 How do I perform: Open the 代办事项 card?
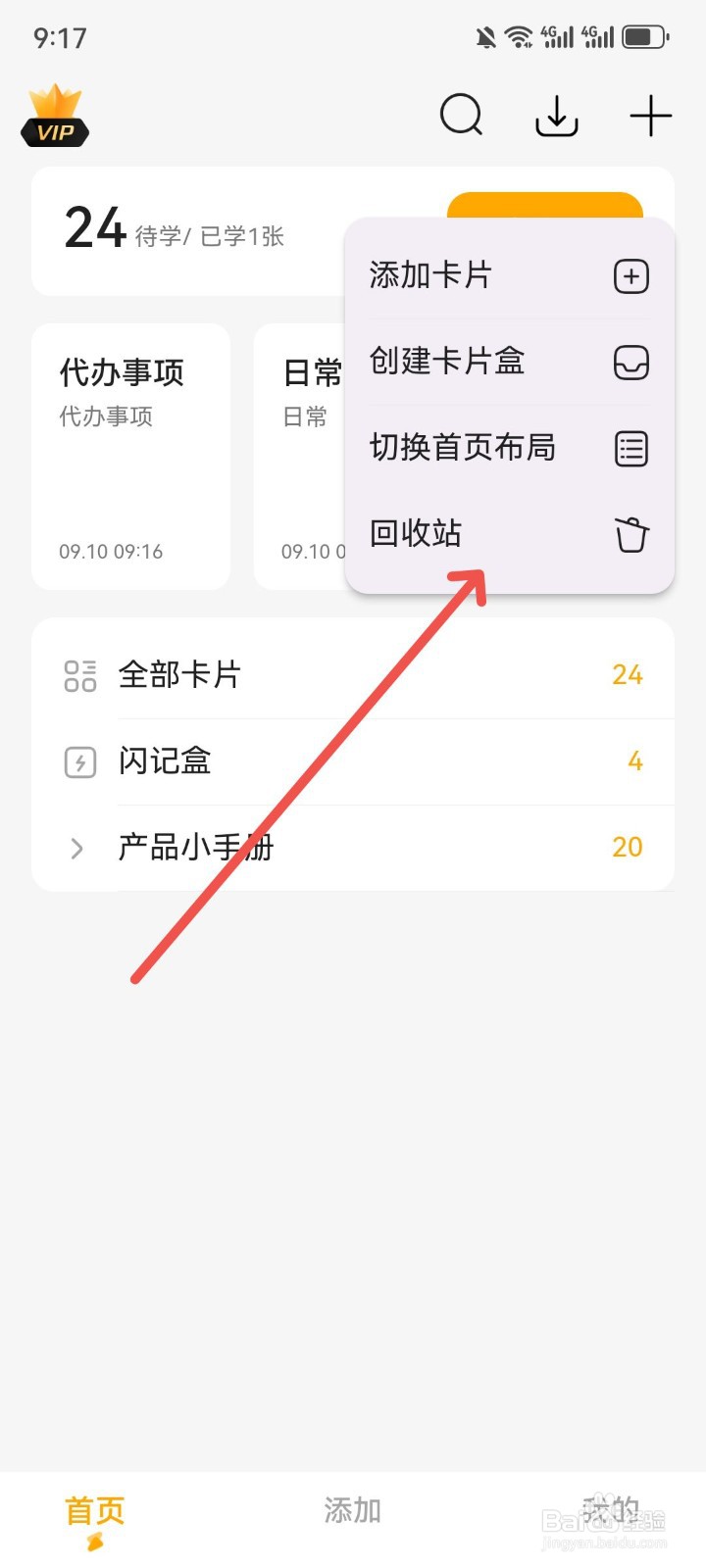pyautogui.click(x=130, y=456)
